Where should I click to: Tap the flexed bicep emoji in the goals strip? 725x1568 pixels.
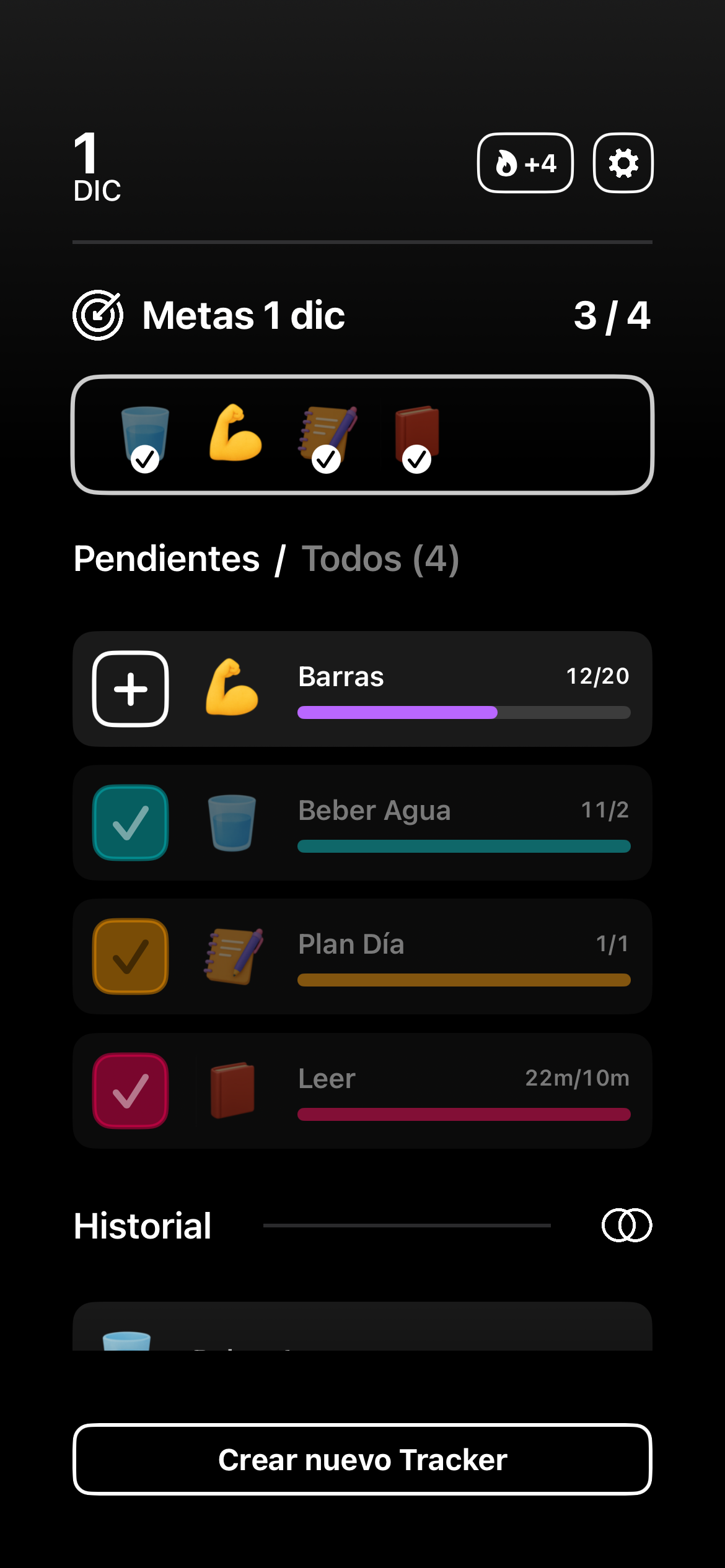tap(235, 430)
